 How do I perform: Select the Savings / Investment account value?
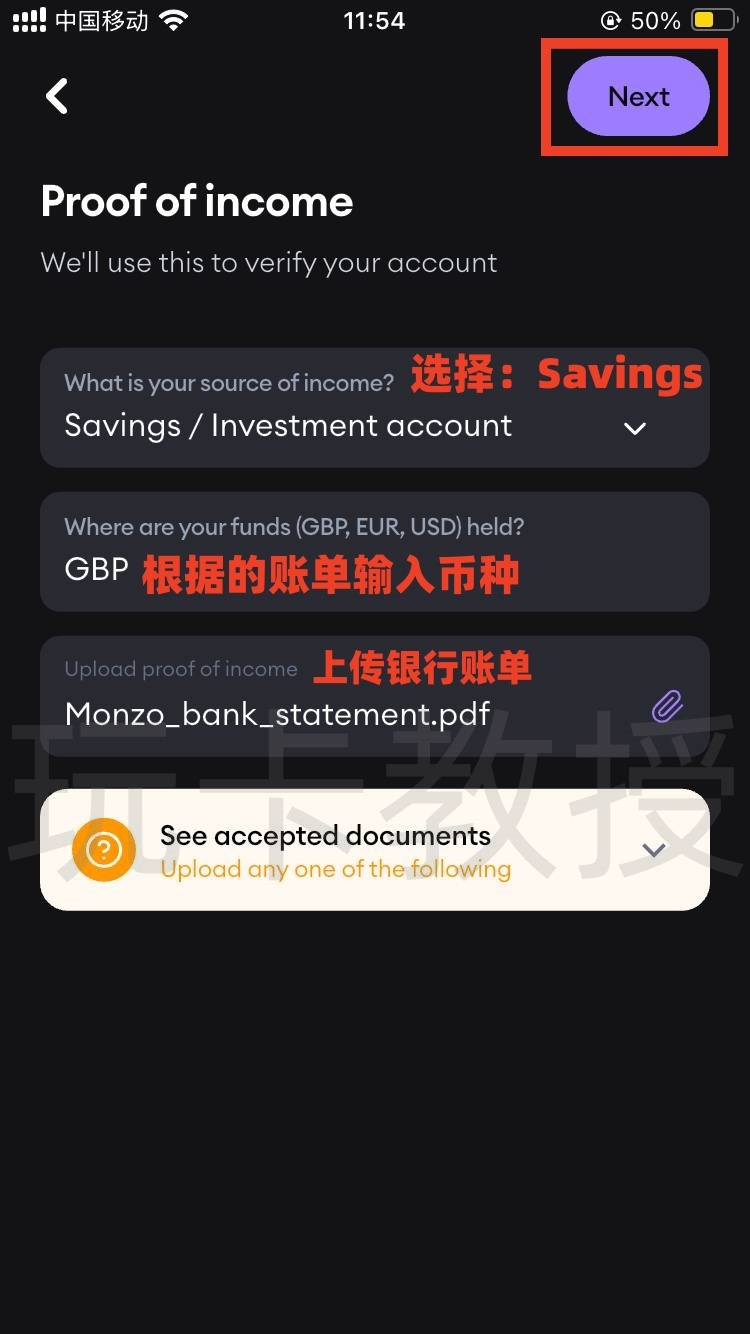click(x=288, y=425)
